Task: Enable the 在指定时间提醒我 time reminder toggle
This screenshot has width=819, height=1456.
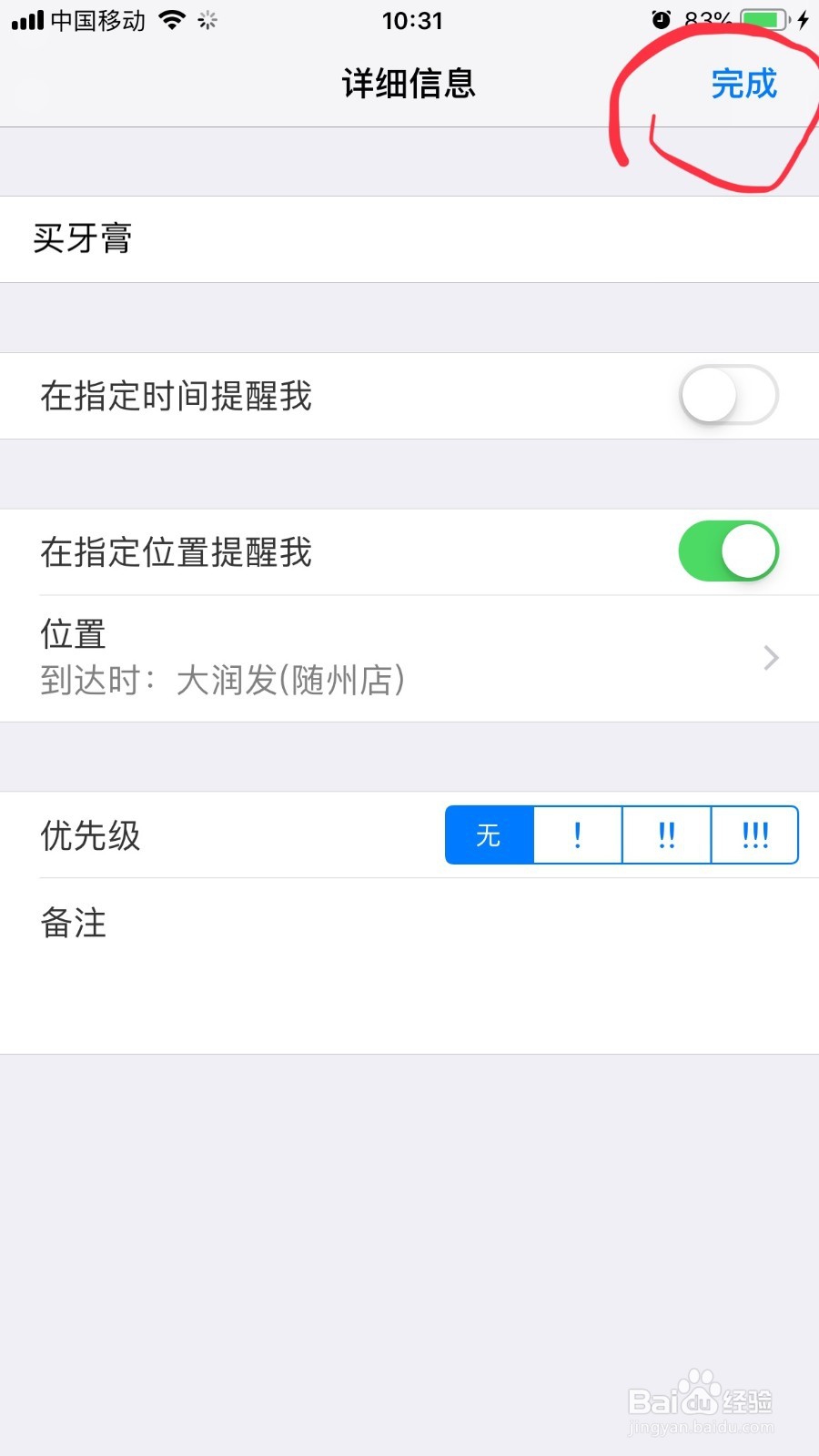Action: point(727,395)
